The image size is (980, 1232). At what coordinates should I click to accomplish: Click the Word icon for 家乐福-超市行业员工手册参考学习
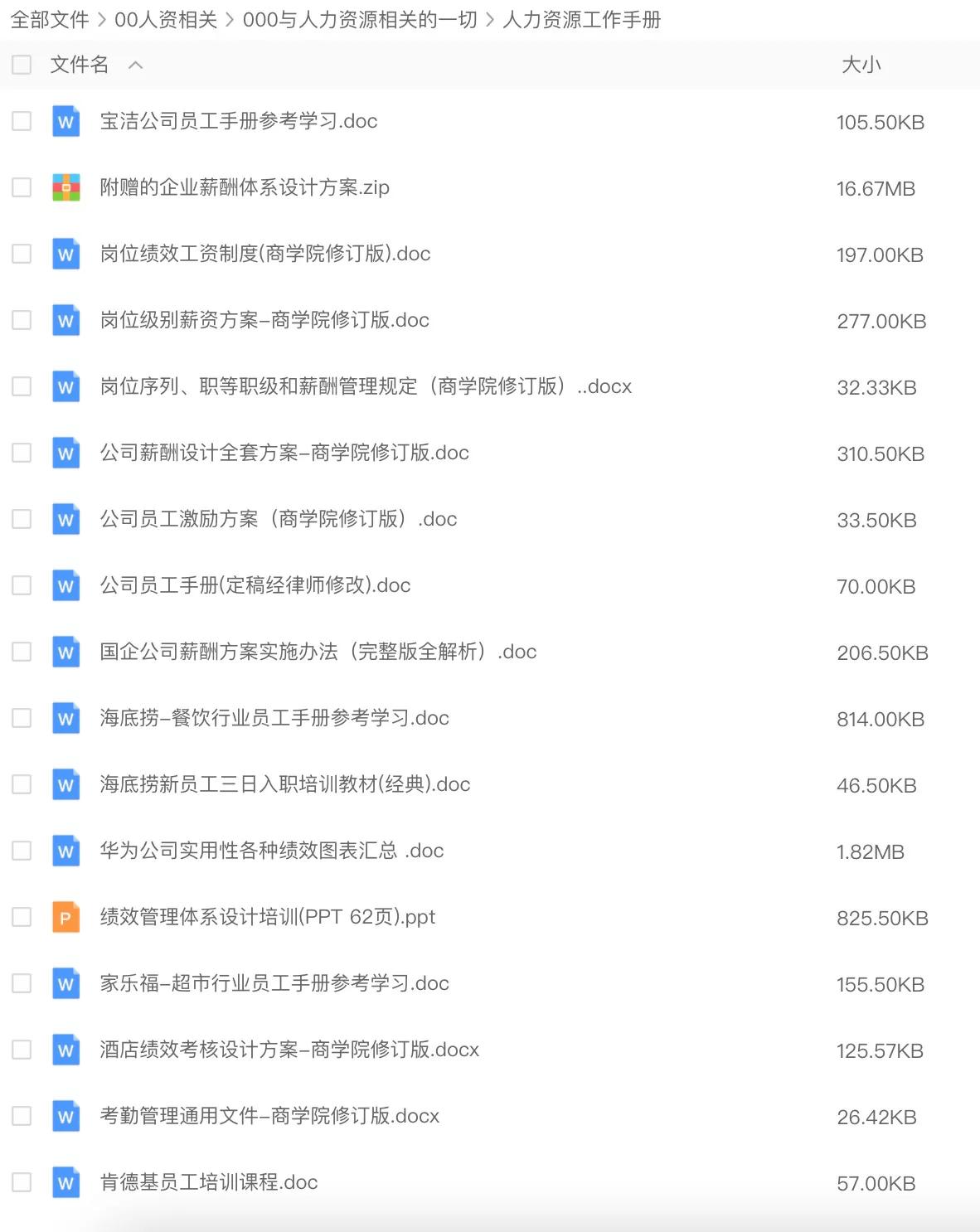tap(65, 983)
